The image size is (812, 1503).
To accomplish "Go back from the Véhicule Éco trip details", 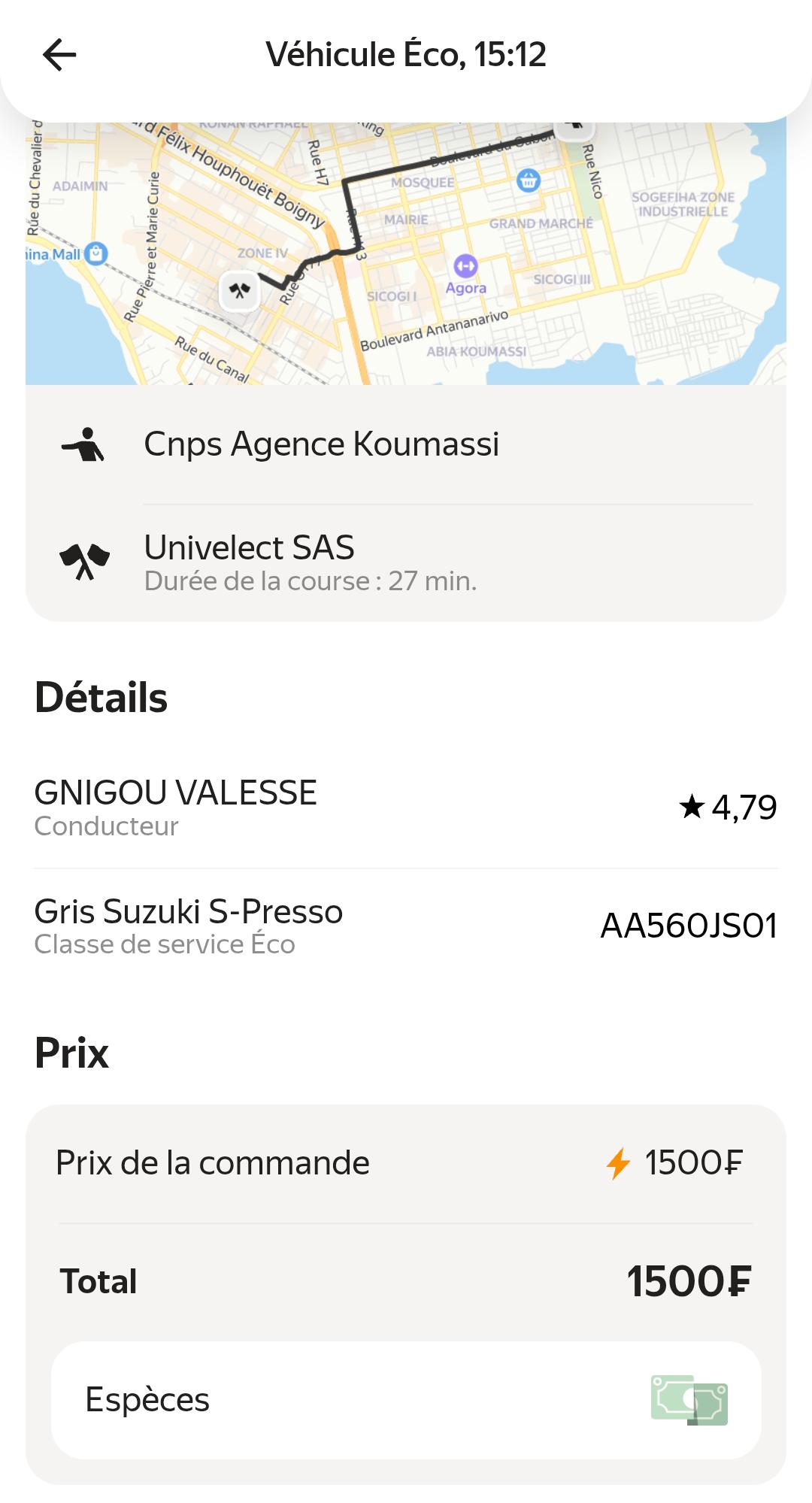I will click(x=59, y=55).
